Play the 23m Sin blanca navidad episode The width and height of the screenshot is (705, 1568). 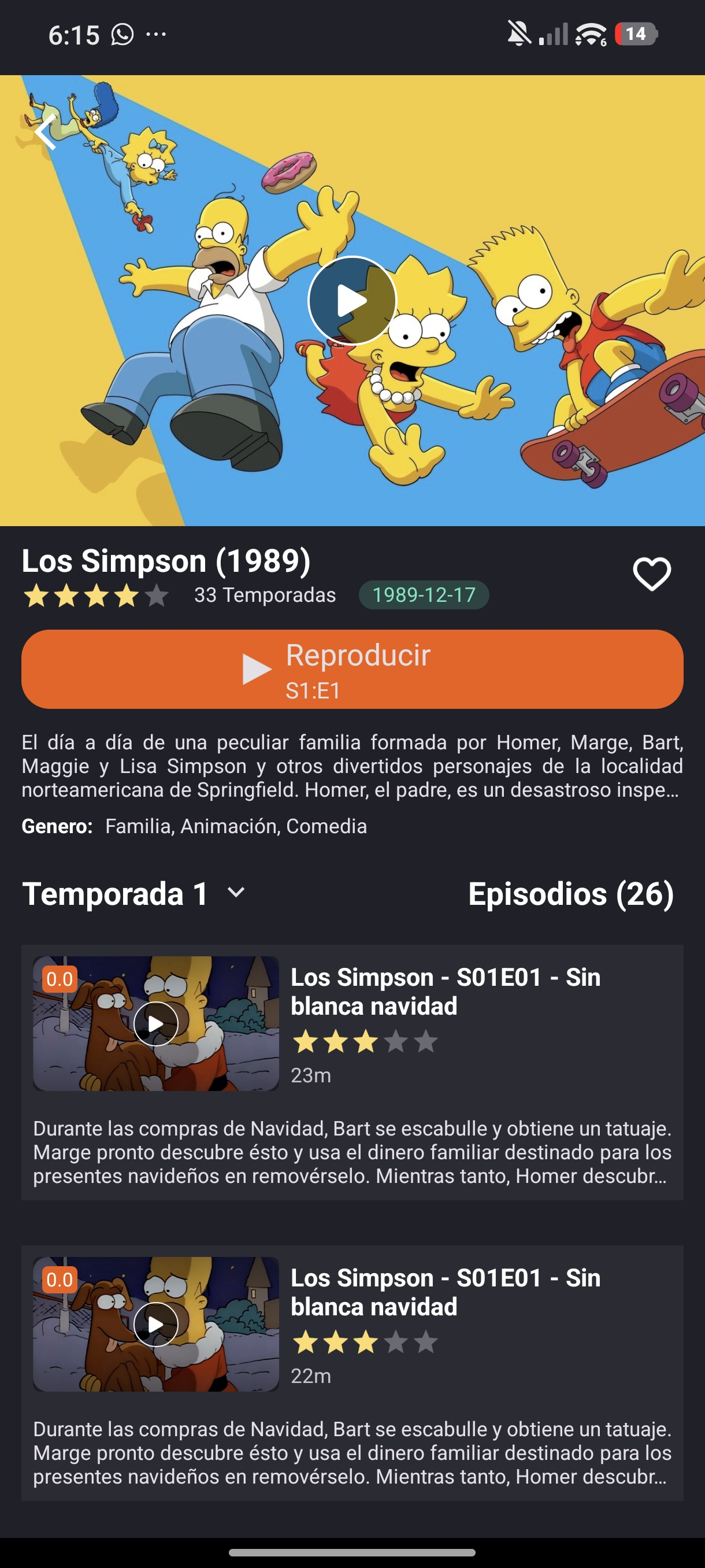pyautogui.click(x=155, y=1024)
